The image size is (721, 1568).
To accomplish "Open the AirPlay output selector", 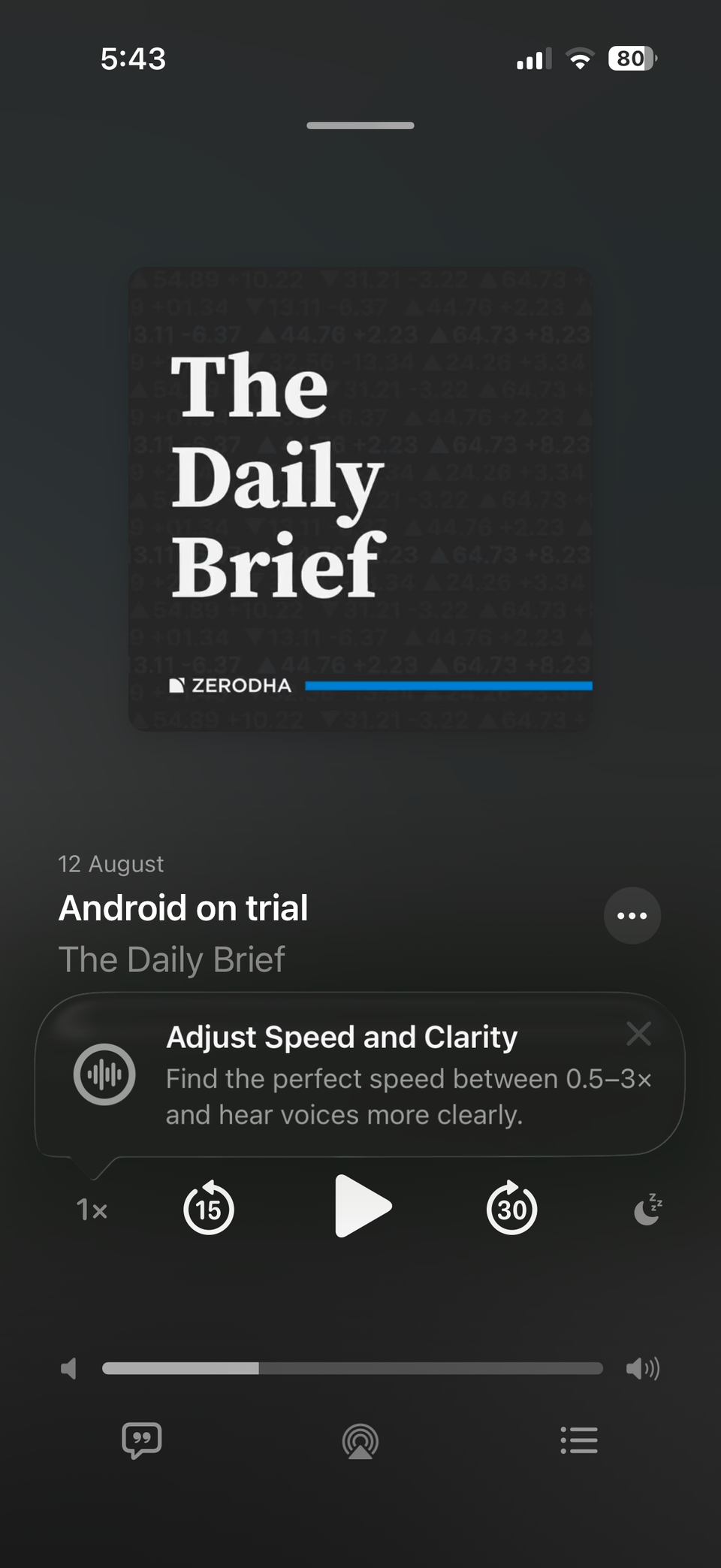I will point(360,1440).
